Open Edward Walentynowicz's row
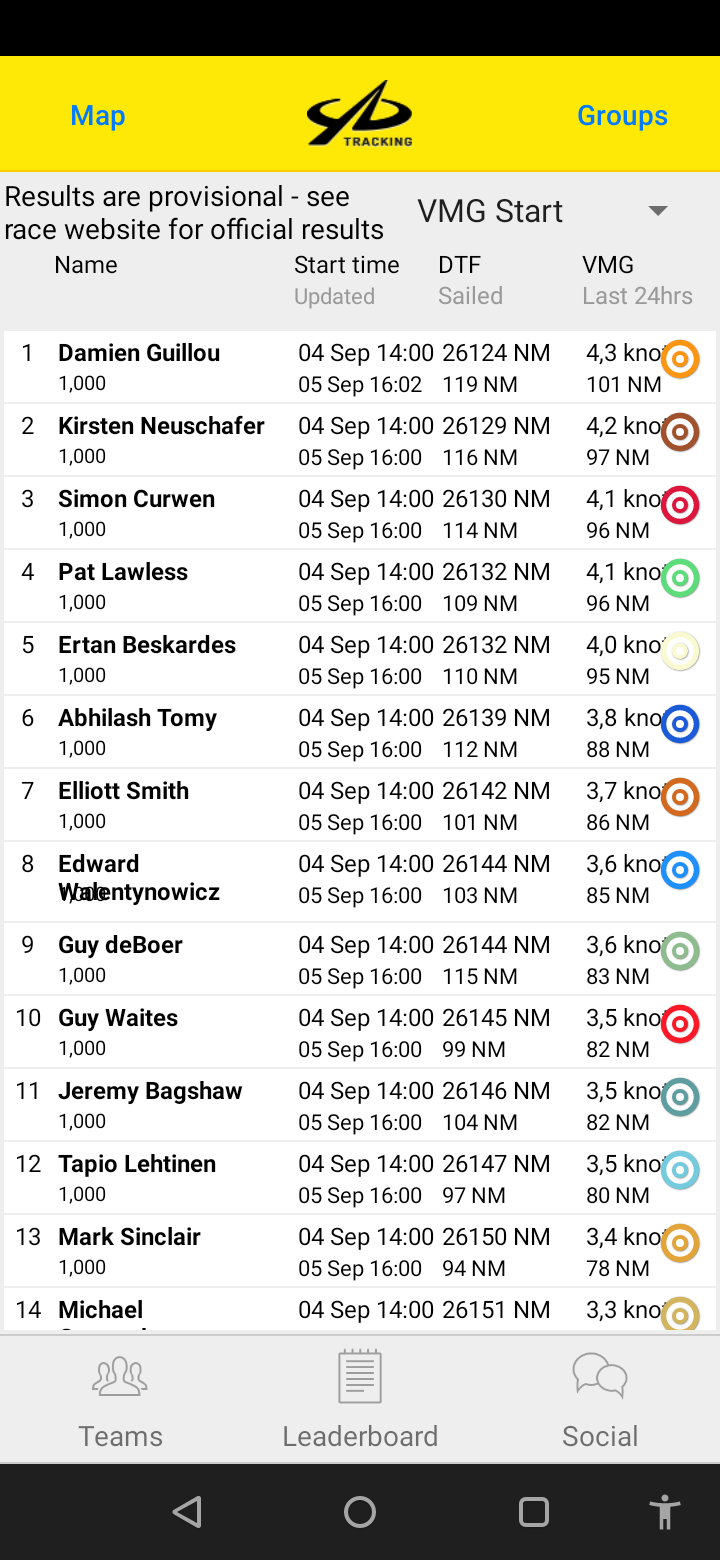This screenshot has height=1560, width=720. [x=360, y=882]
